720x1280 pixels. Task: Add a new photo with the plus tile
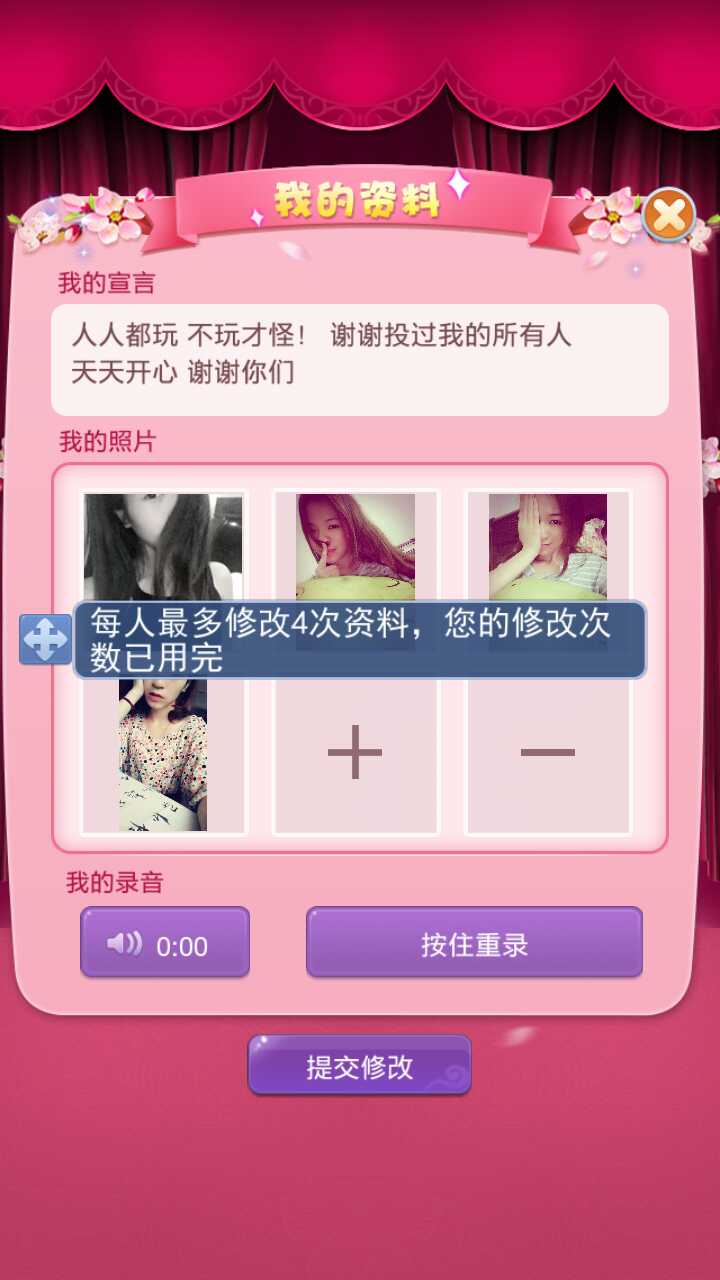[x=355, y=752]
